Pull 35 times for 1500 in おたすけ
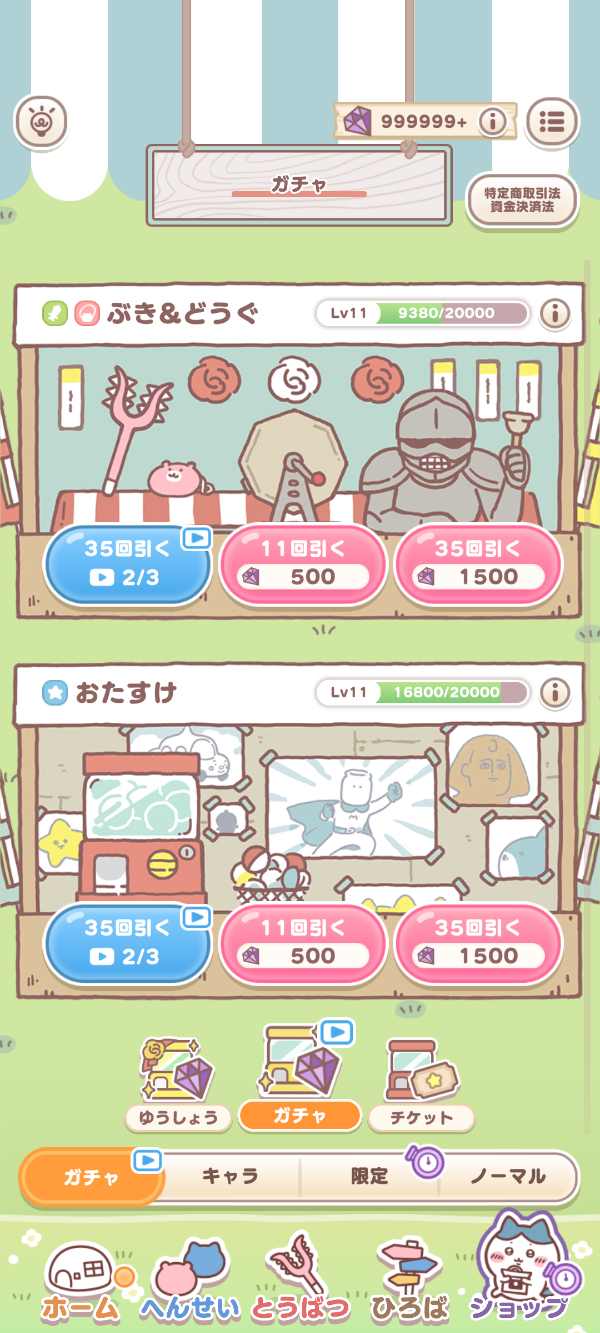Image resolution: width=600 pixels, height=1333 pixels. [479, 943]
